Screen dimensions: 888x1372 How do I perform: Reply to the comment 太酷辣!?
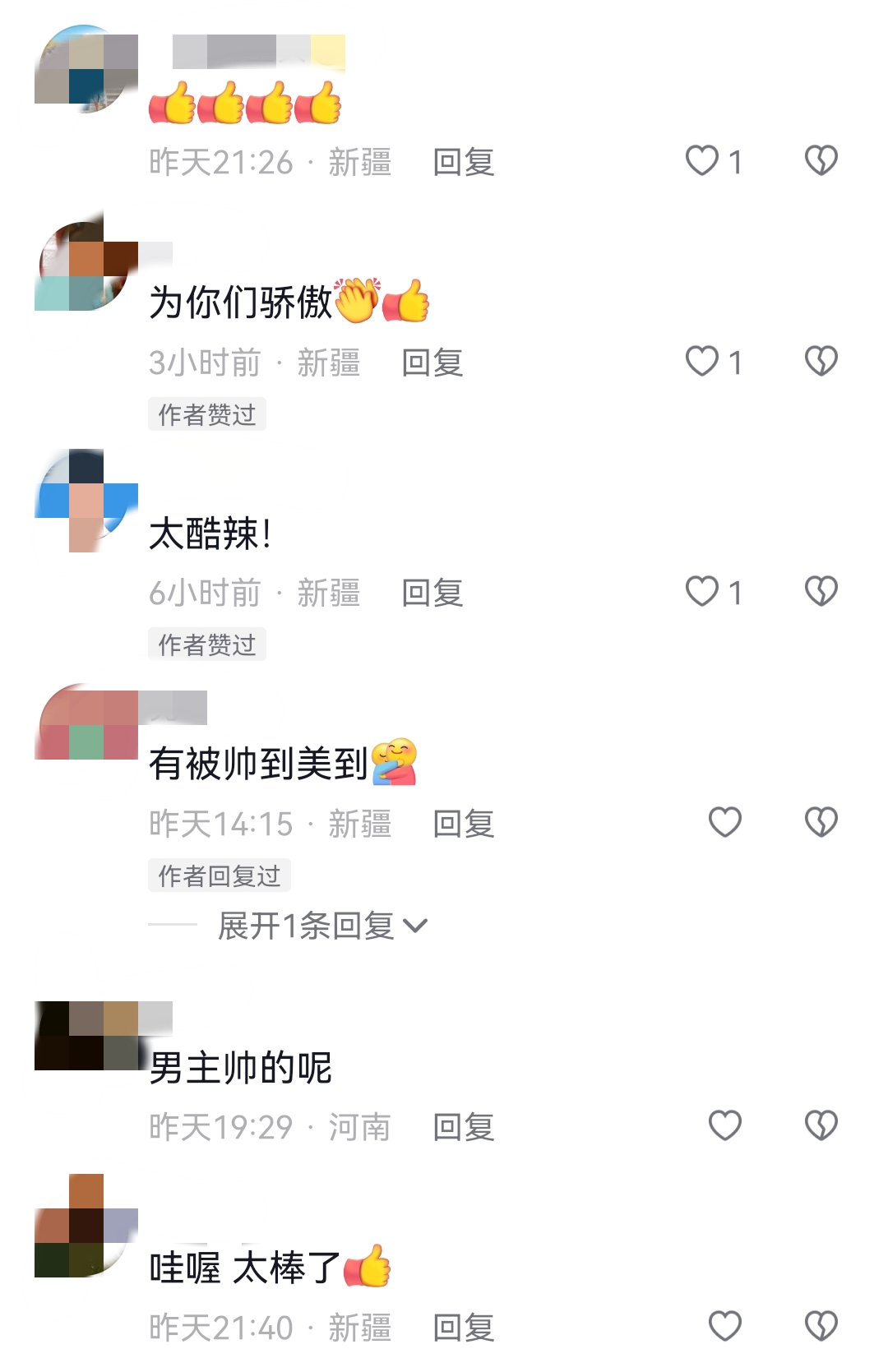point(432,593)
